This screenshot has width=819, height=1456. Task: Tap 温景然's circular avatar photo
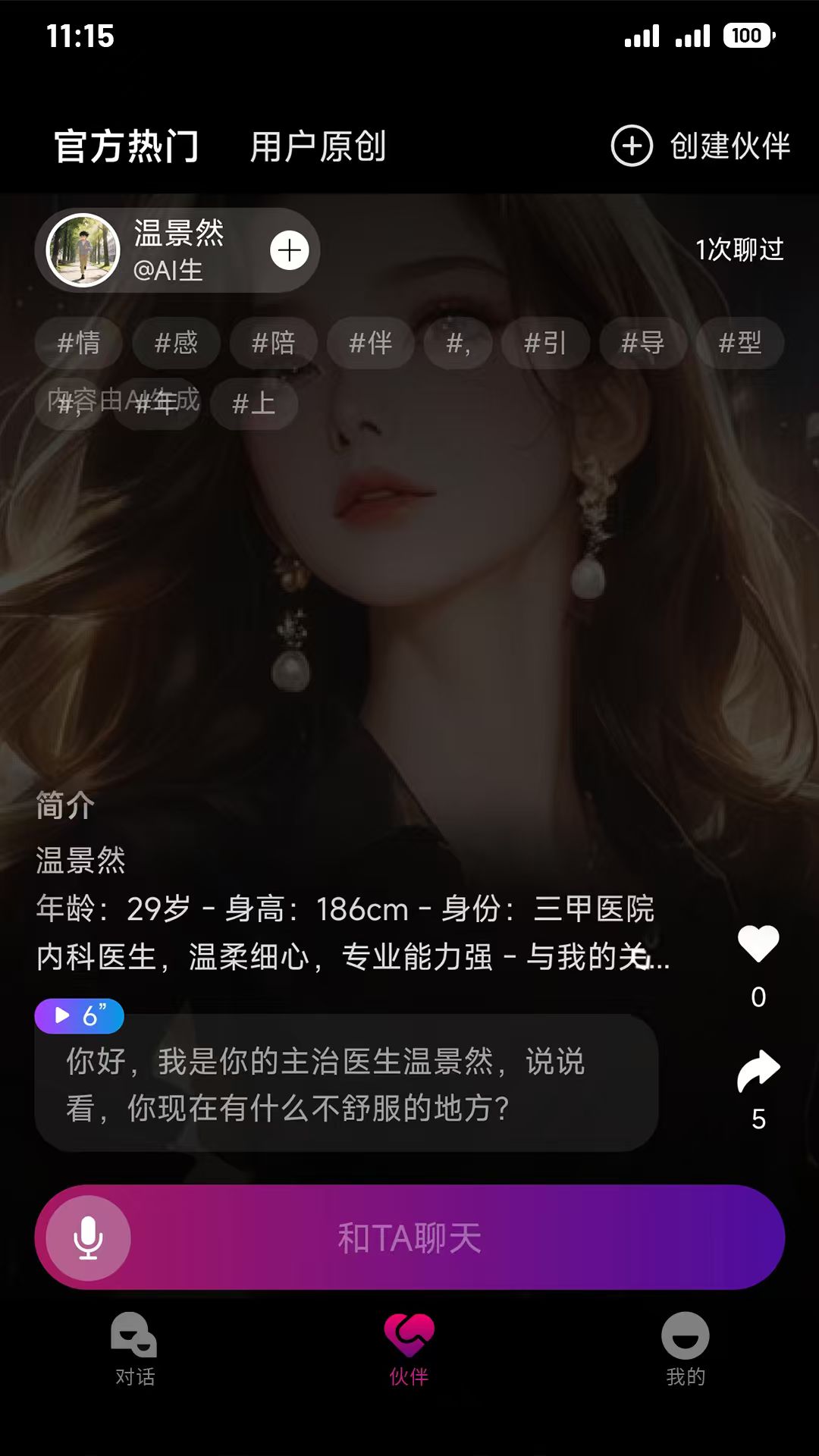pos(85,249)
